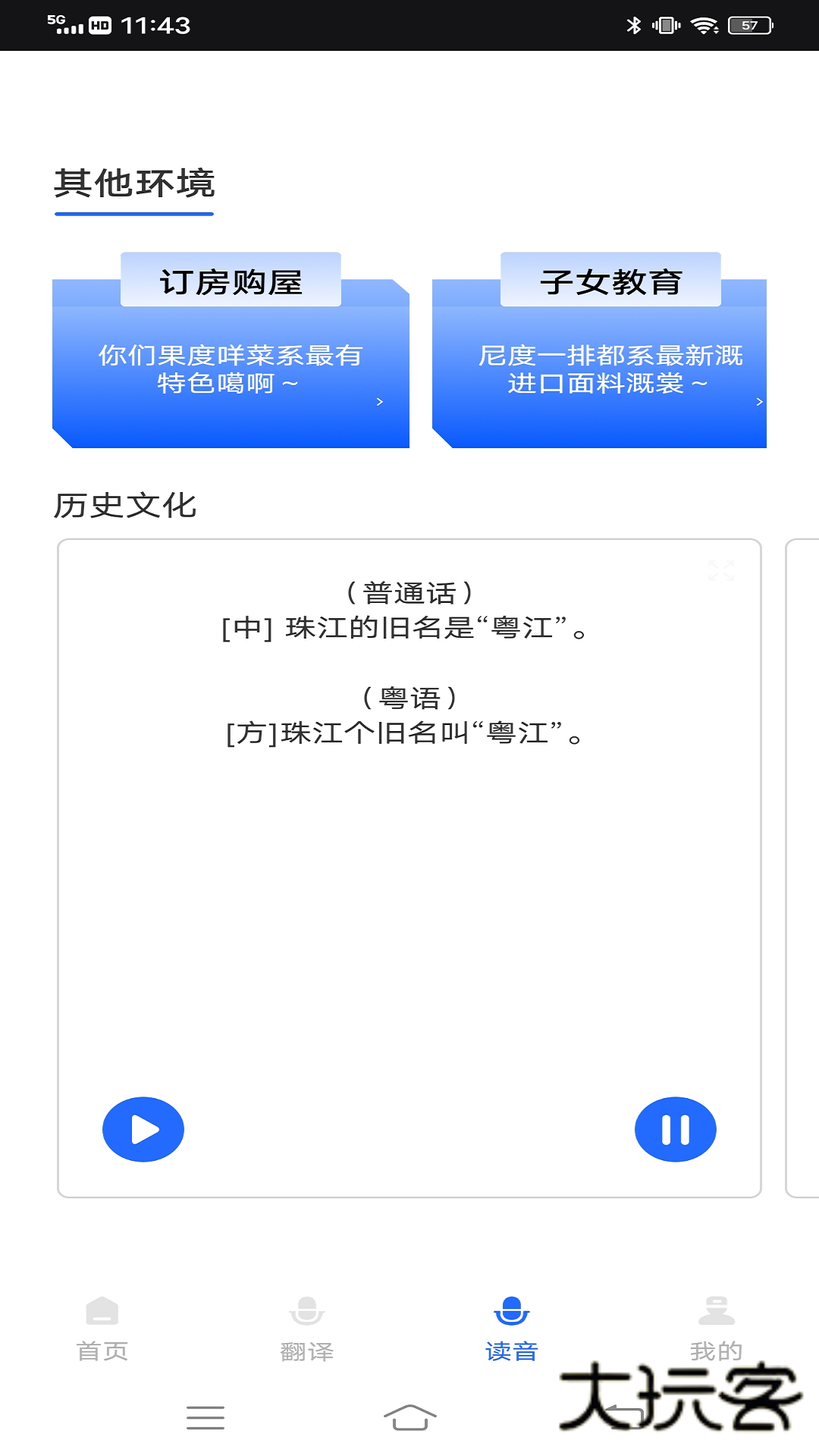Tap the Mandarin sentence about 珠江
Viewport: 819px width, 1456px height.
click(x=404, y=628)
